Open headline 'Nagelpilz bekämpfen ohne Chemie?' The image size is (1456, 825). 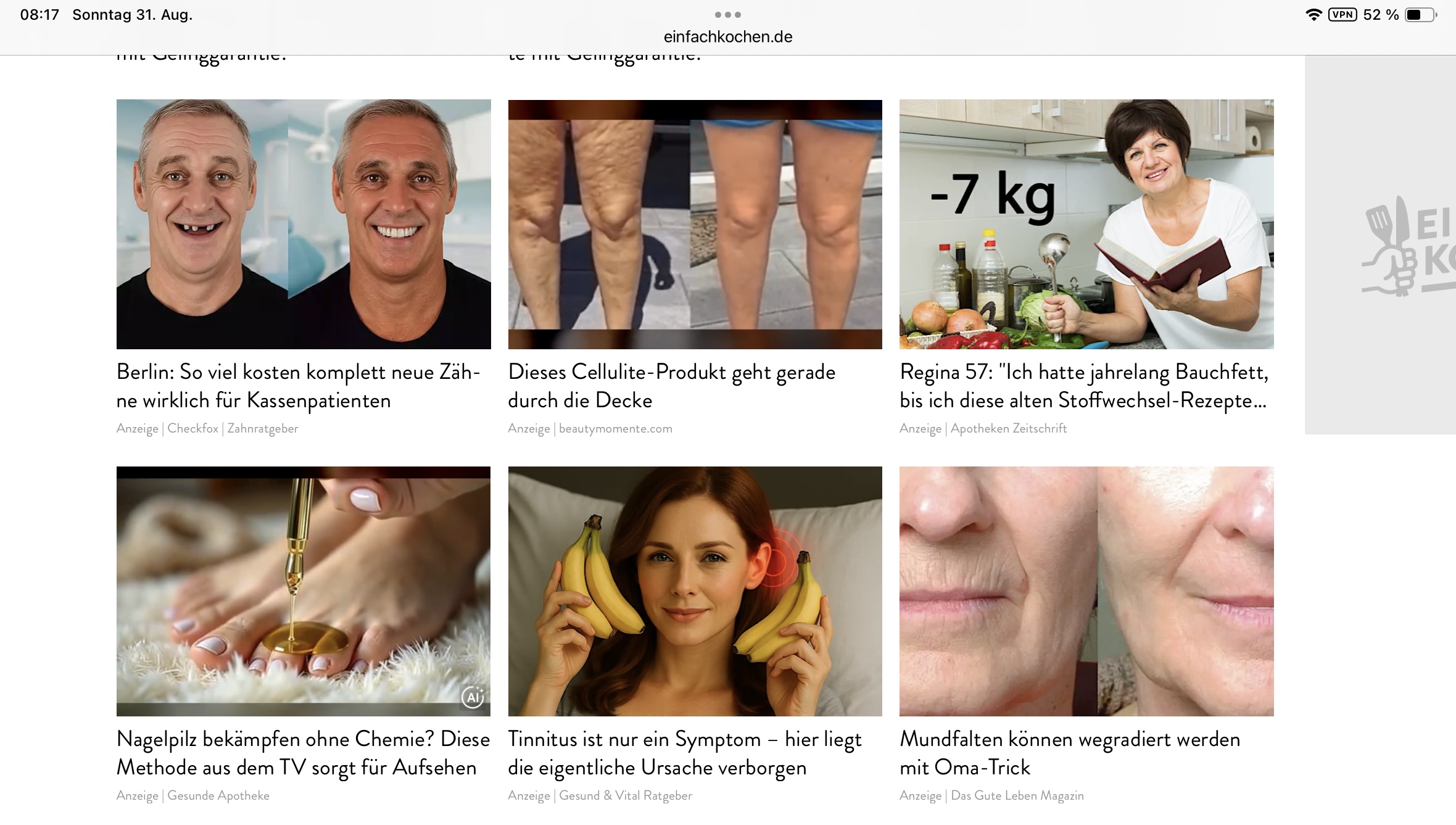coord(302,753)
